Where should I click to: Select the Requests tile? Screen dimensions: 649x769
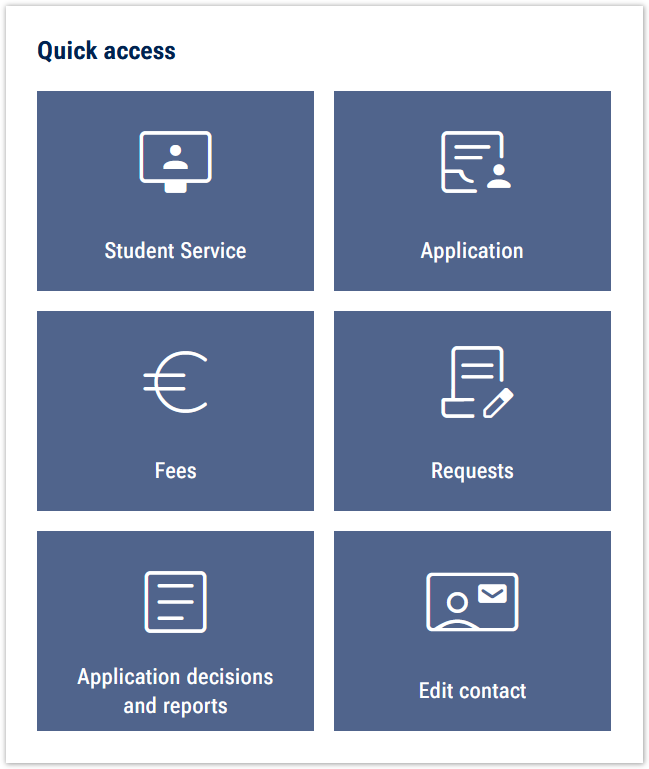472,411
